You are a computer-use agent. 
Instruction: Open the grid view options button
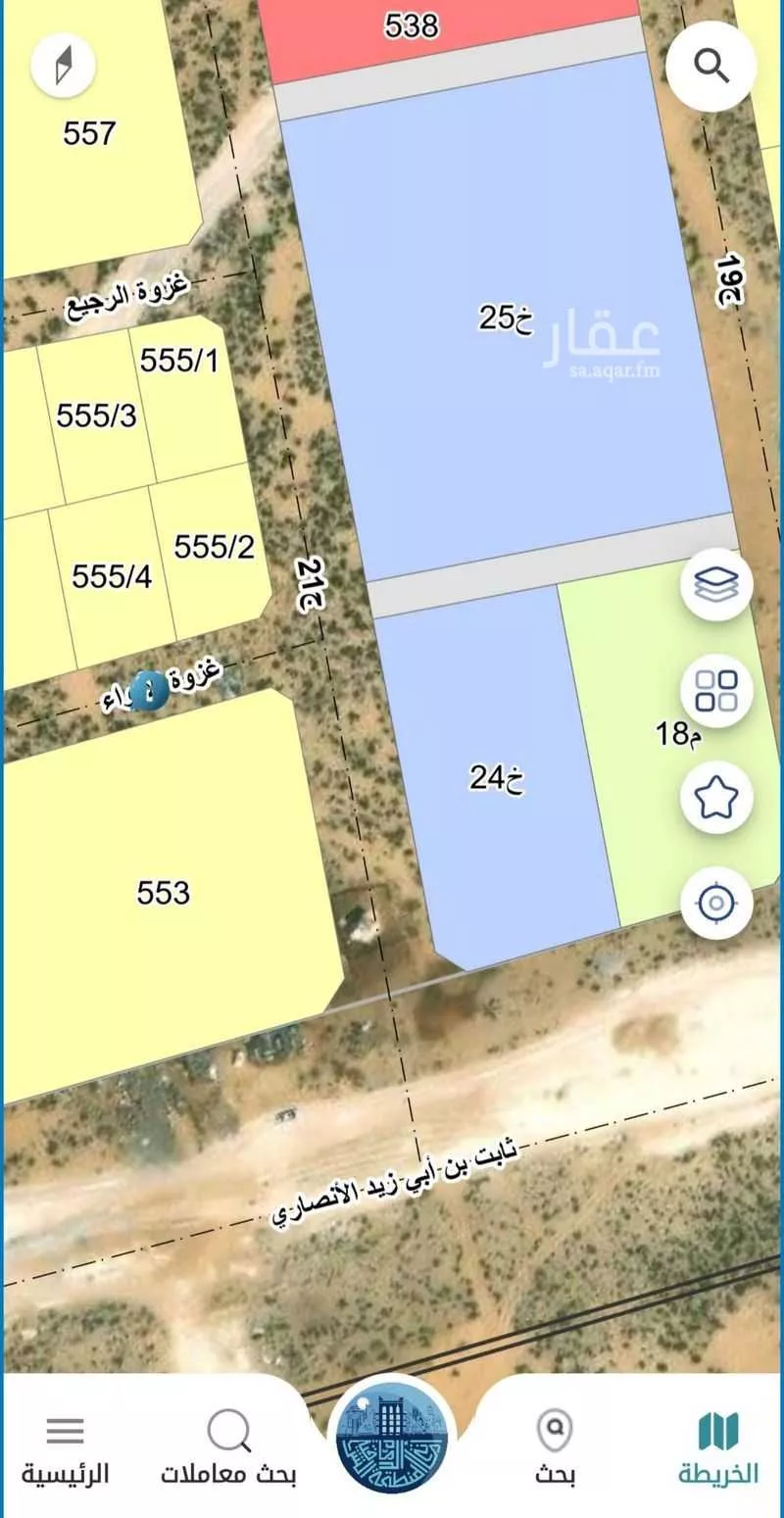(716, 690)
